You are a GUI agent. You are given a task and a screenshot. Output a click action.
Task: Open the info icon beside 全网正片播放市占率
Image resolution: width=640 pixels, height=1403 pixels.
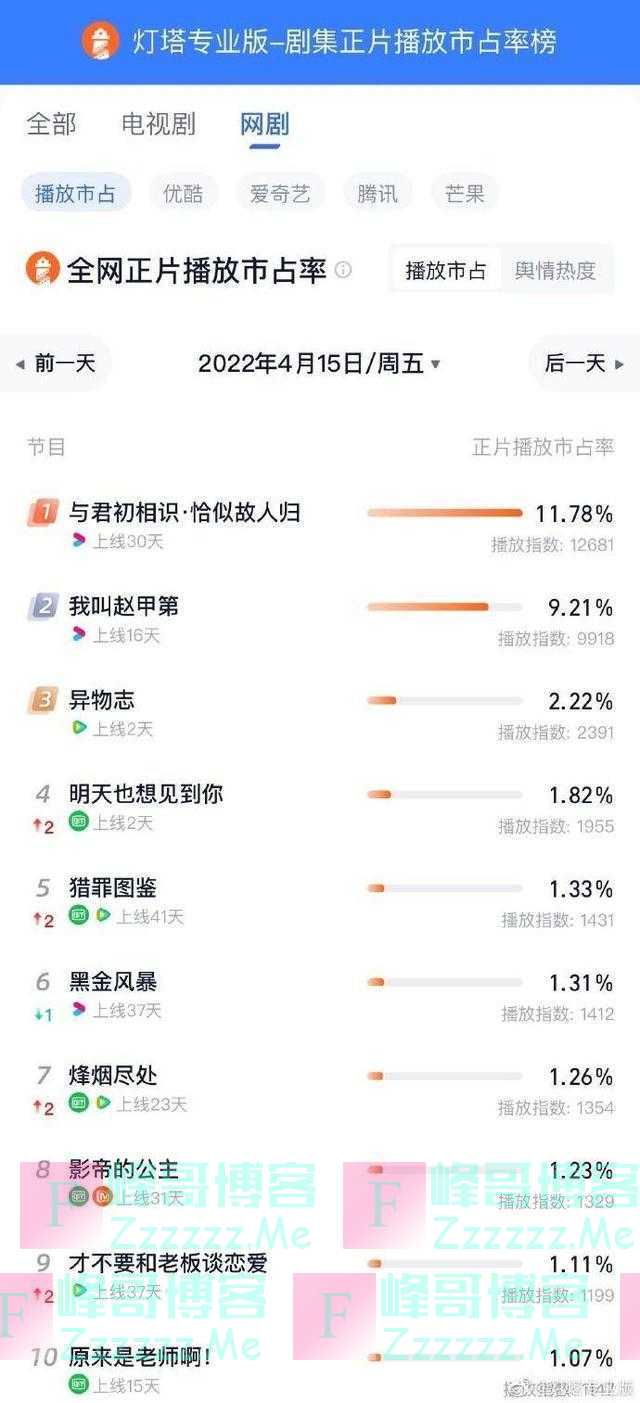coord(343,270)
